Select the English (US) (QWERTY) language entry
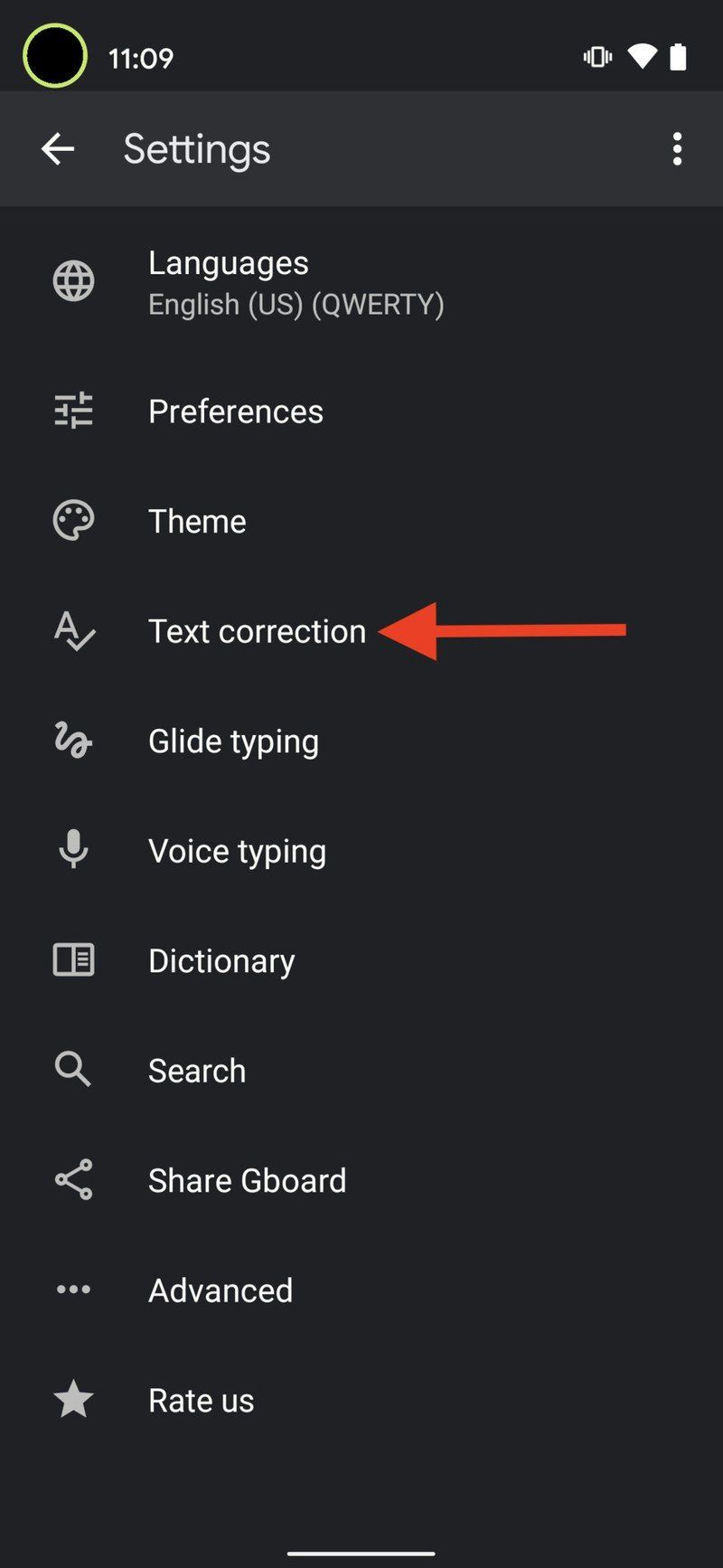The image size is (723, 1568). (x=296, y=304)
